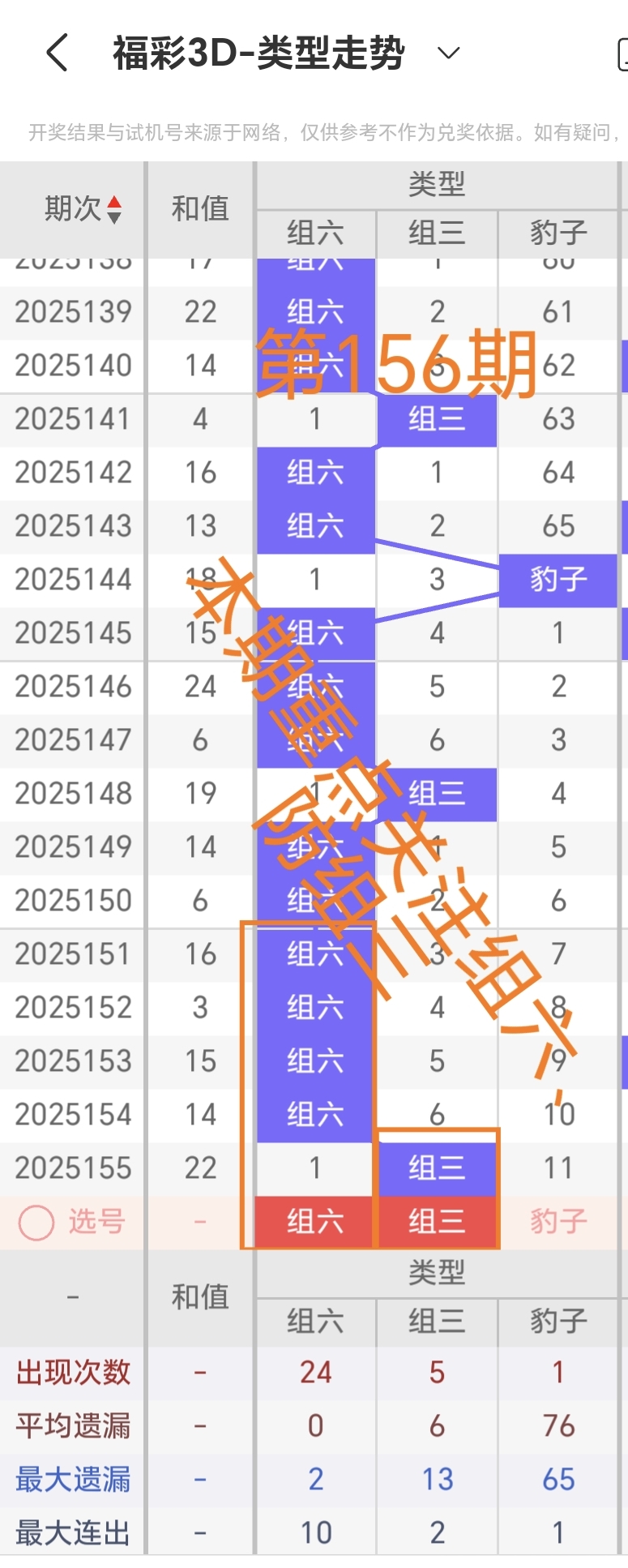628x1568 pixels.
Task: Click the 豹子 column header
Action: click(558, 233)
